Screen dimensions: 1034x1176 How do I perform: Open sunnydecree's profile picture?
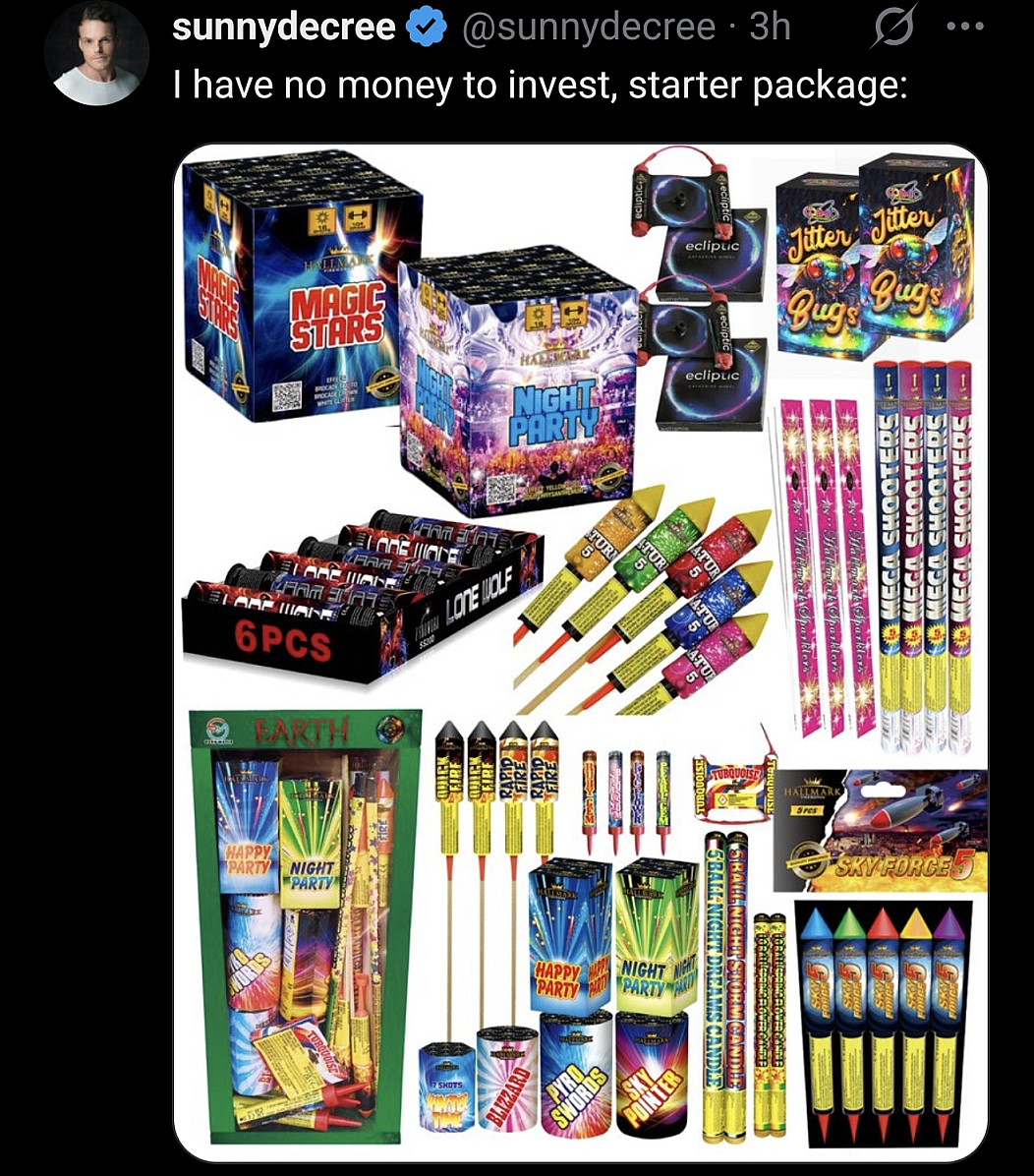point(98,53)
